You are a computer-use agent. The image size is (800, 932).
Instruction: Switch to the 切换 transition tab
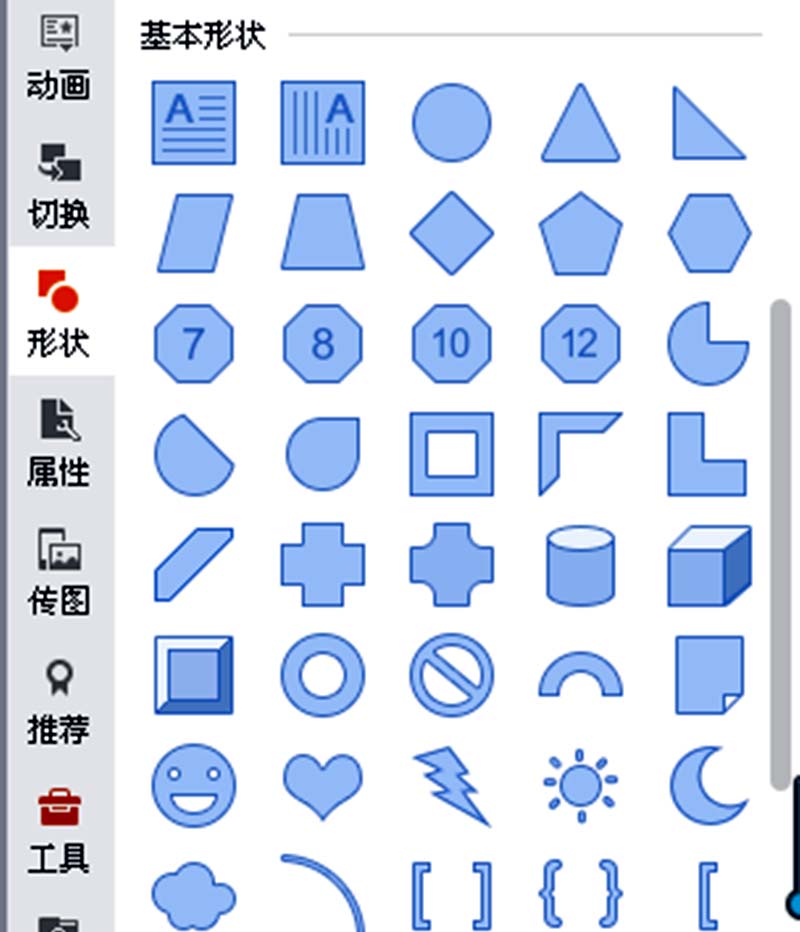click(58, 186)
